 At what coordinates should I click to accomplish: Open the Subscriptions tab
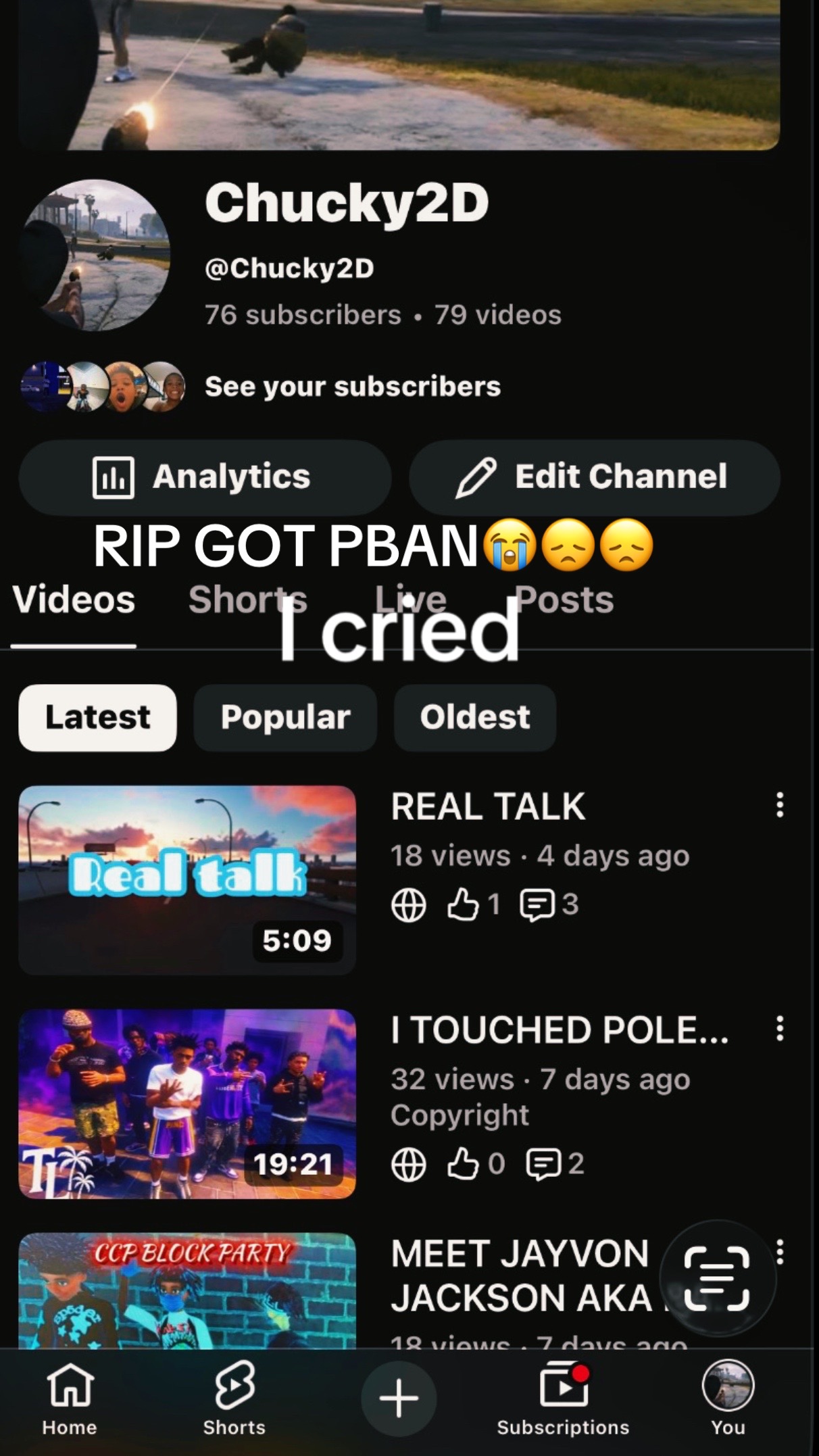[x=563, y=1399]
